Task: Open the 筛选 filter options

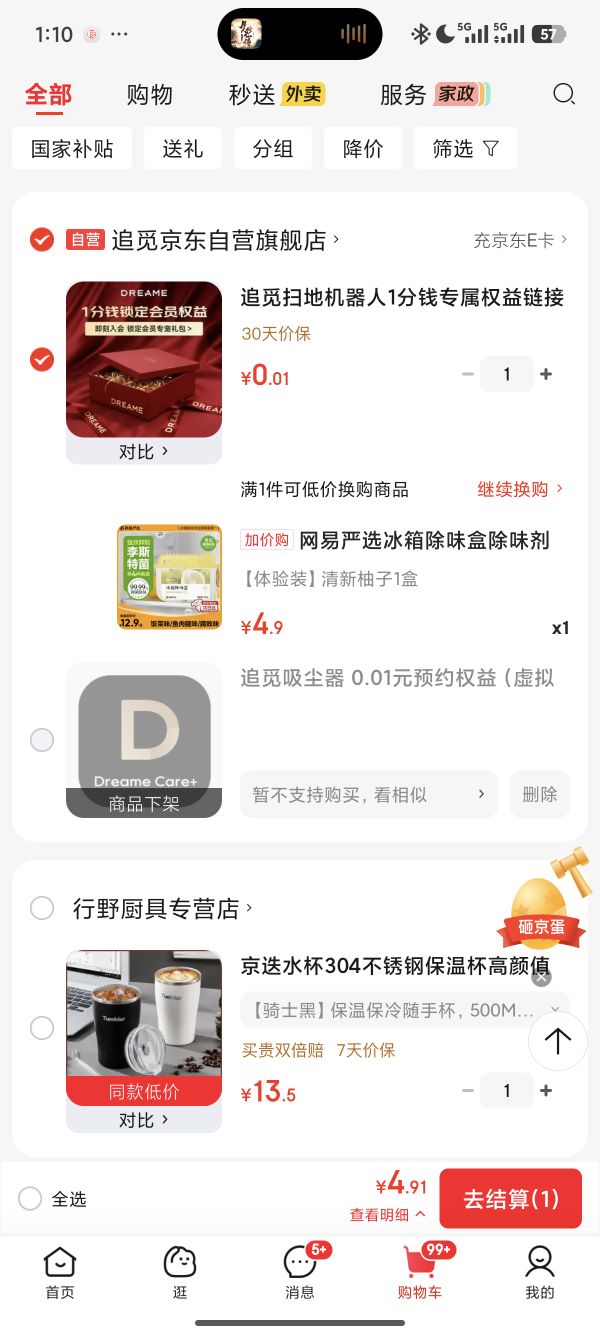Action: [465, 149]
